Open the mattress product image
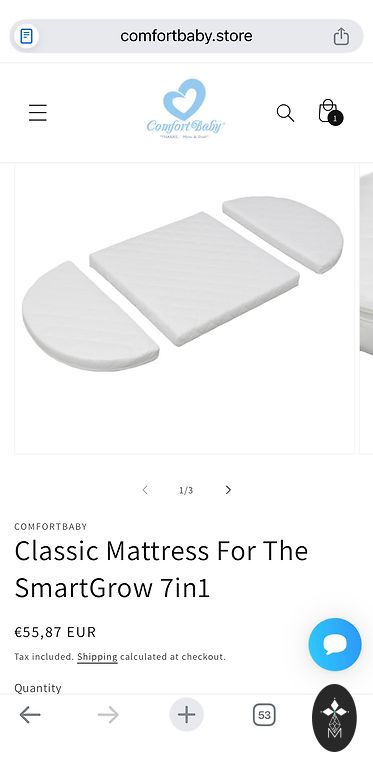Screen dimensions: 373x768 coord(185,309)
